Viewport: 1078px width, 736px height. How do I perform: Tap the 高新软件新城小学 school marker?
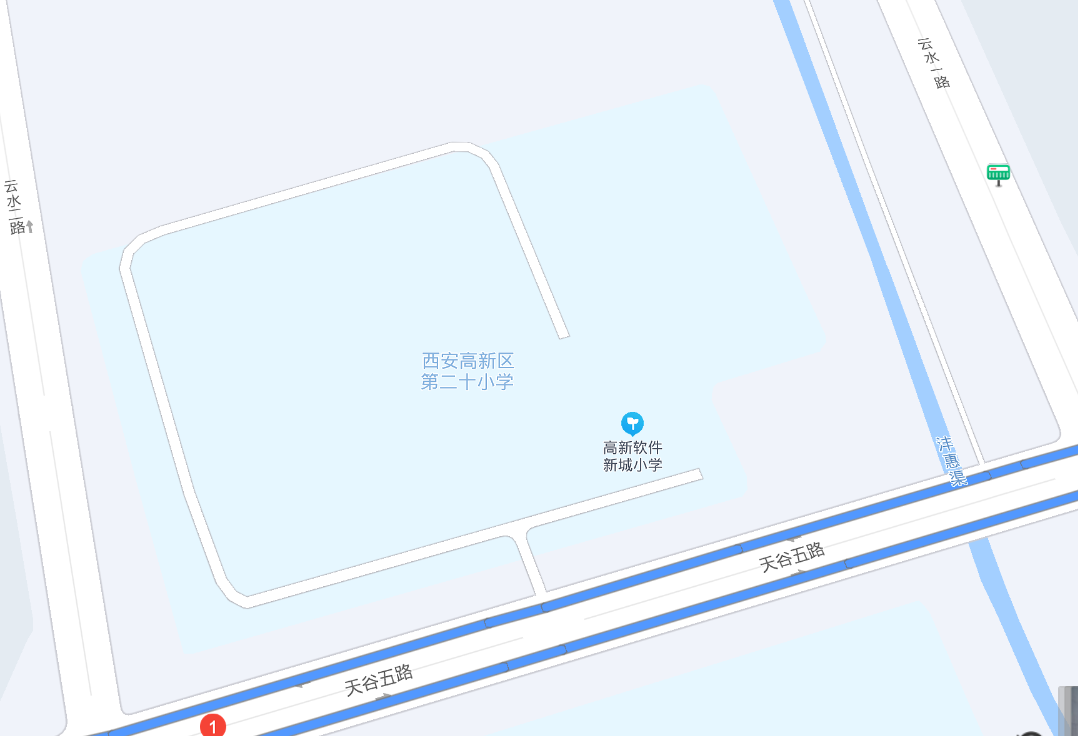(632, 423)
